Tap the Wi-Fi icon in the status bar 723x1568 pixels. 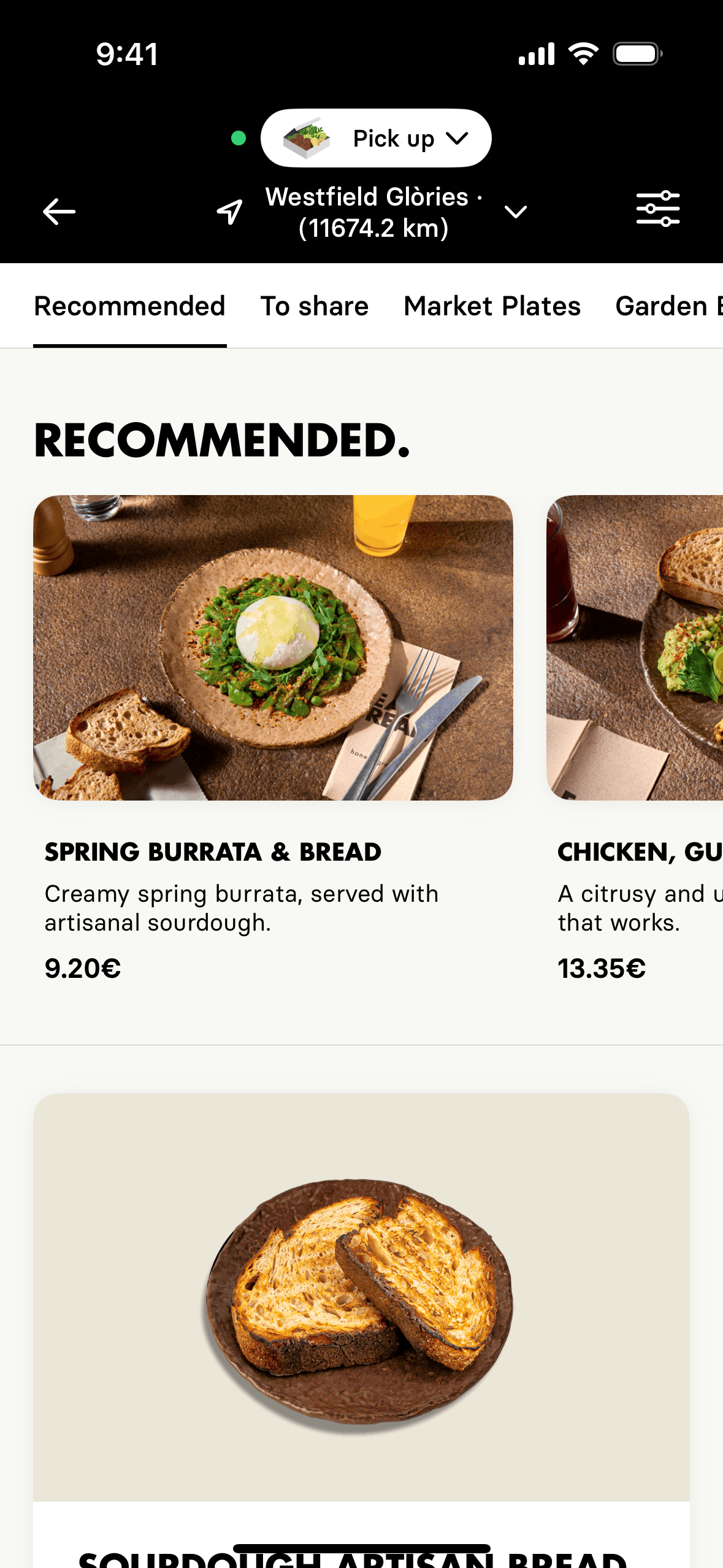(583, 54)
